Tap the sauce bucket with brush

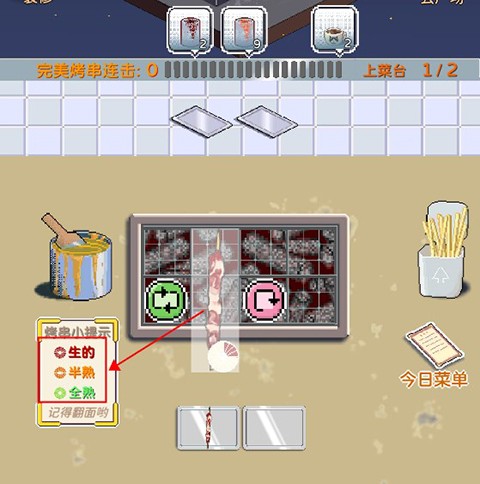76,258
